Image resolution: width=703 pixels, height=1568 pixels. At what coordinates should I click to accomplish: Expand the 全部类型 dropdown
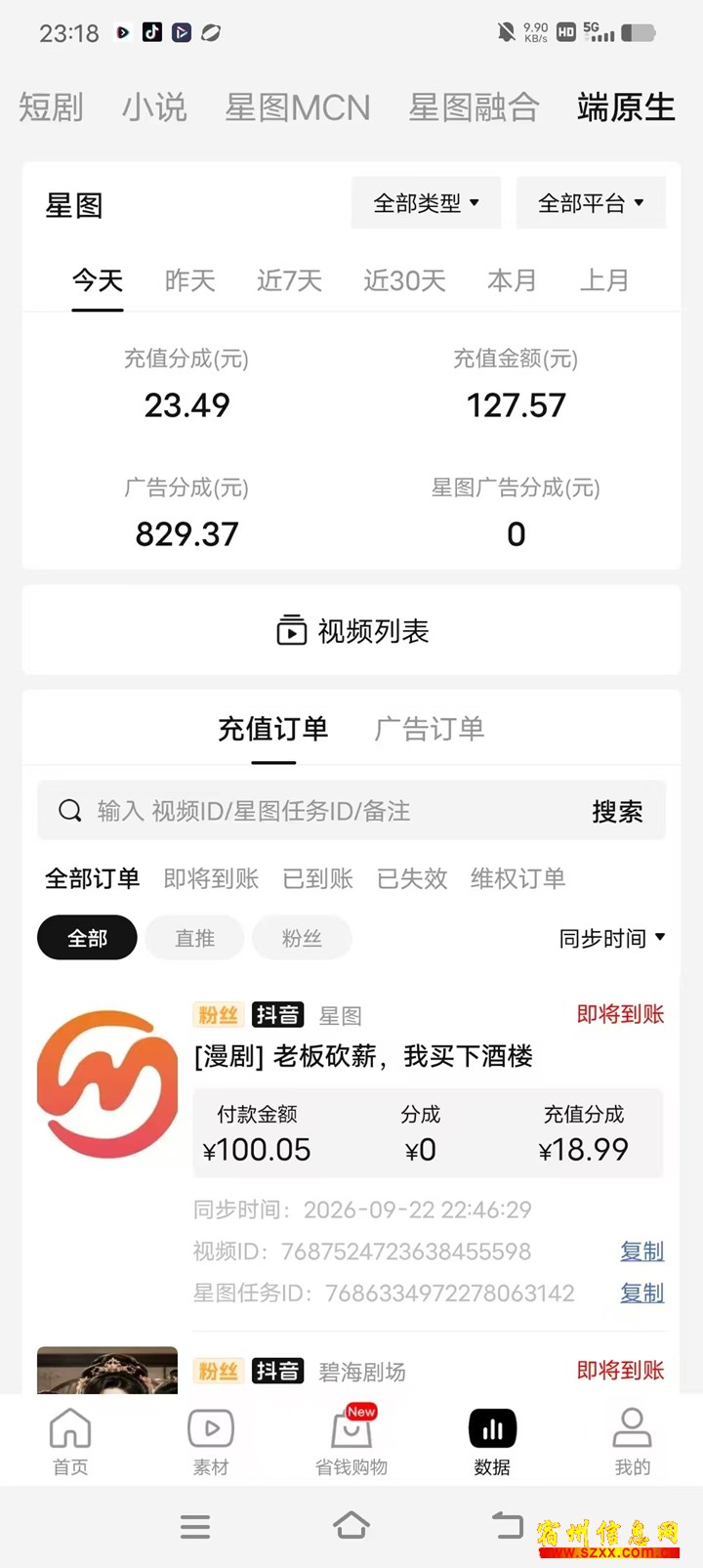click(x=426, y=203)
